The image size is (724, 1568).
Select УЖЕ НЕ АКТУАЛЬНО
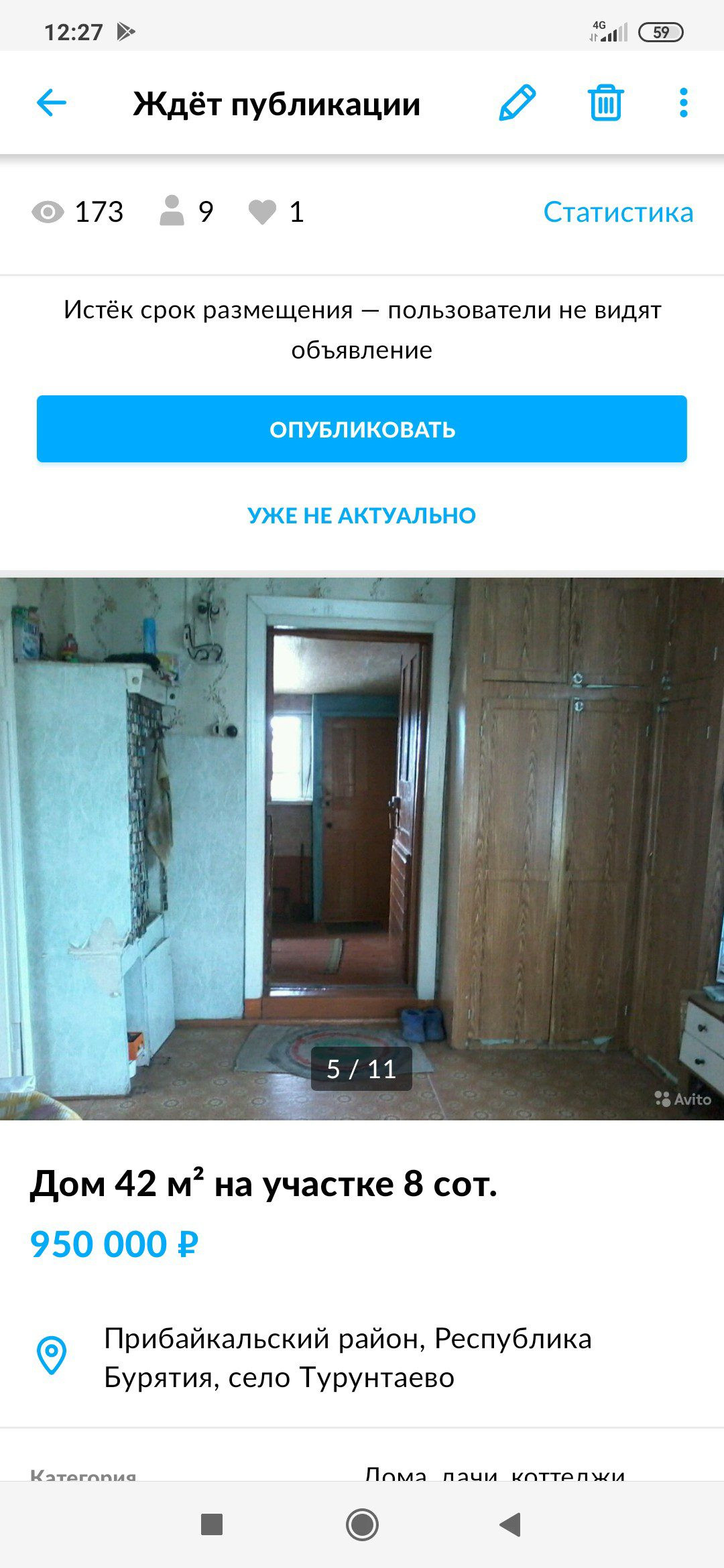click(x=362, y=515)
